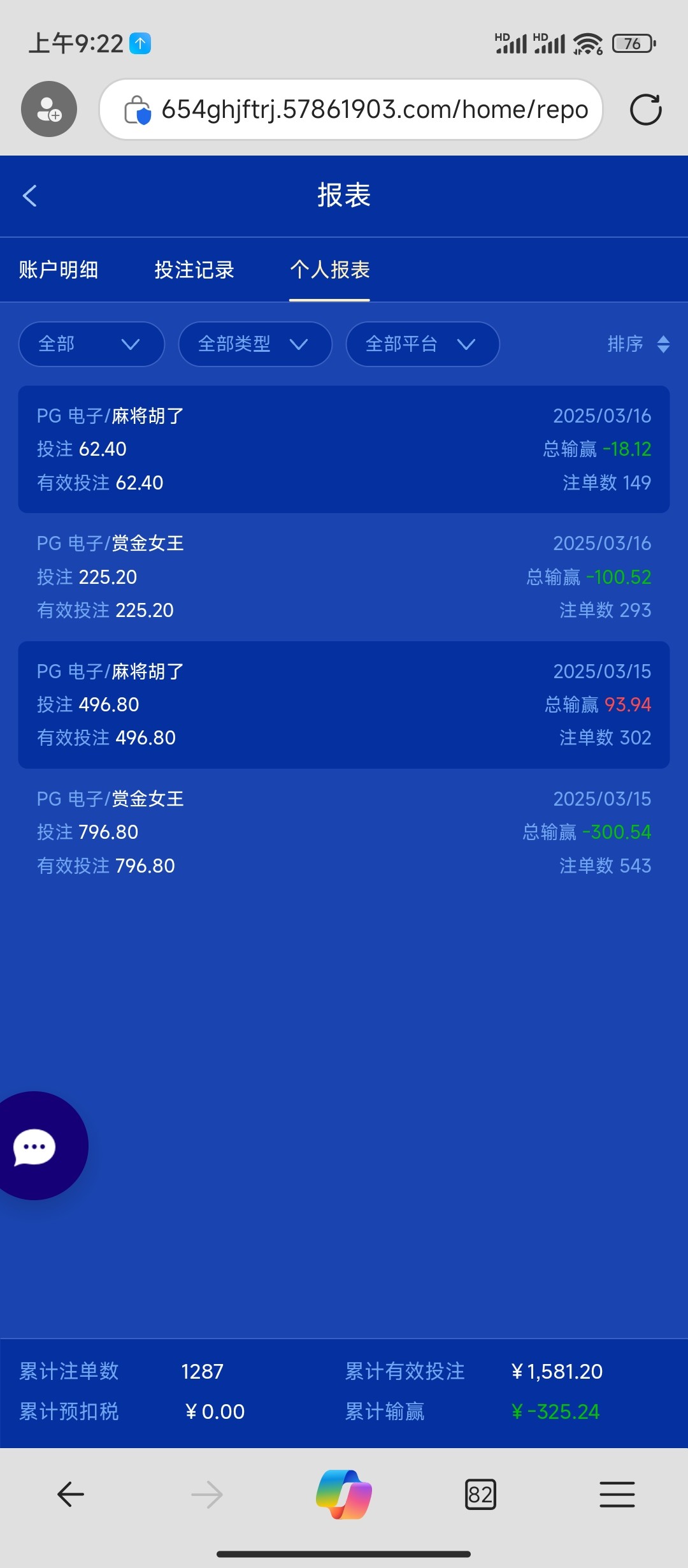Expand the 全部类型 dropdown
The width and height of the screenshot is (688, 1568).
(255, 344)
